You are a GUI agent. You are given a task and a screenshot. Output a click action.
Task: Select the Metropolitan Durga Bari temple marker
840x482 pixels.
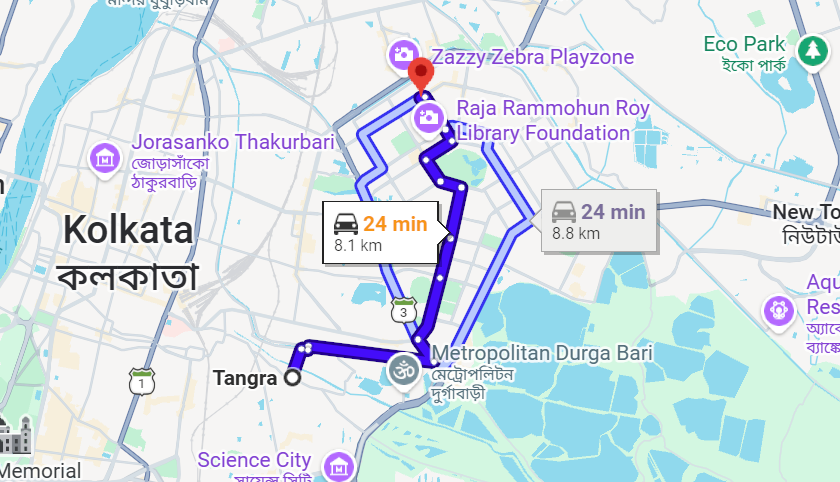pyautogui.click(x=403, y=370)
